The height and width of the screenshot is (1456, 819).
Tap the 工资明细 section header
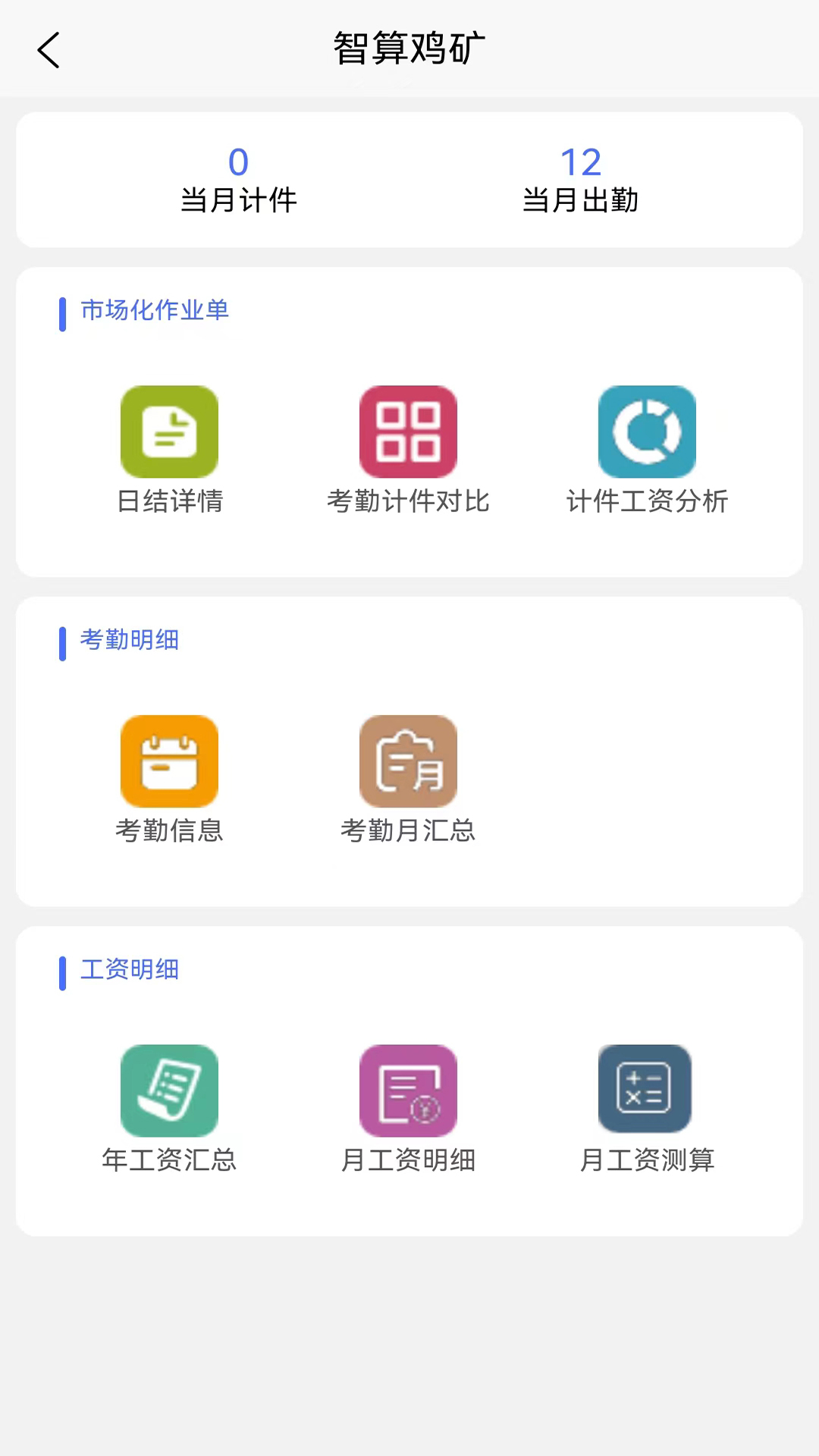(x=129, y=970)
